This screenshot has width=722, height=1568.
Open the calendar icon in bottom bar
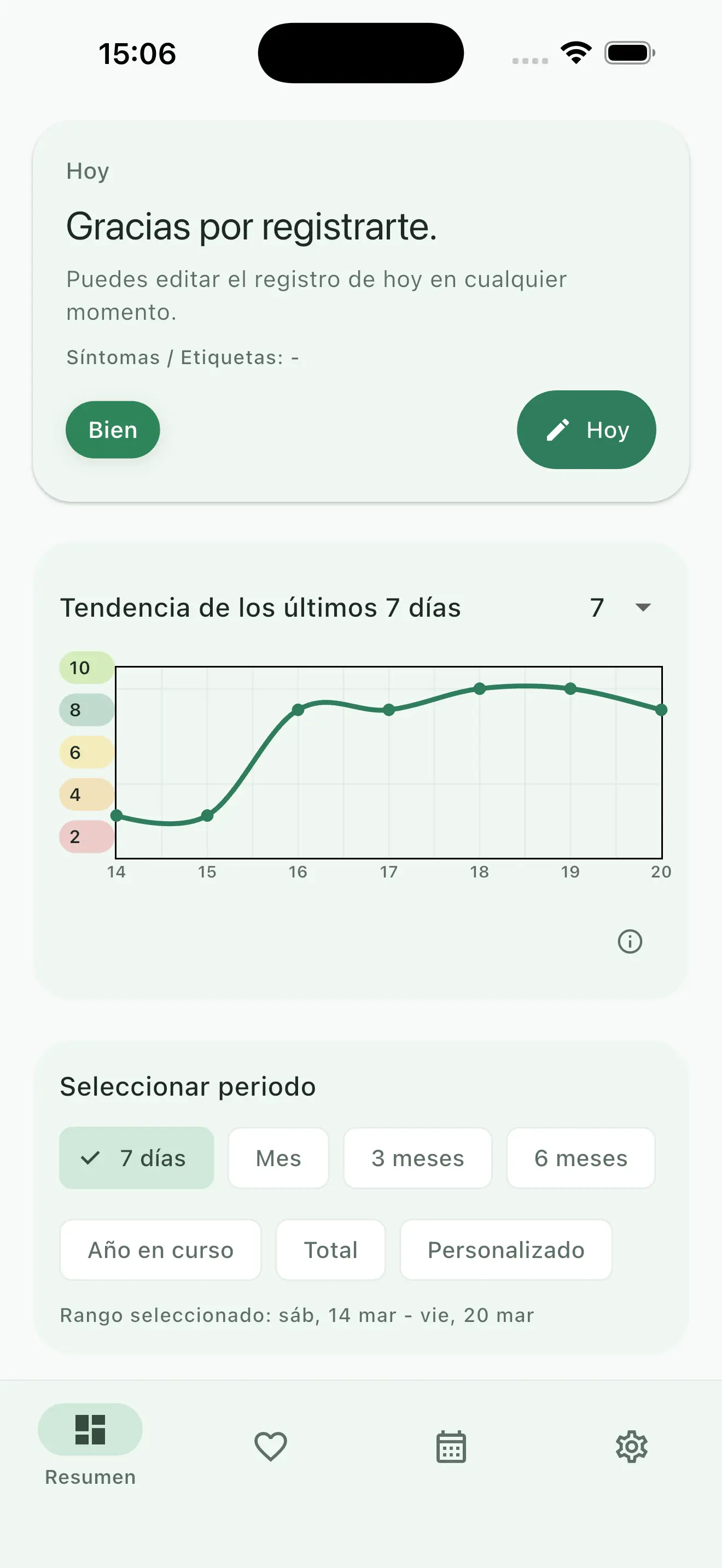point(451,1448)
